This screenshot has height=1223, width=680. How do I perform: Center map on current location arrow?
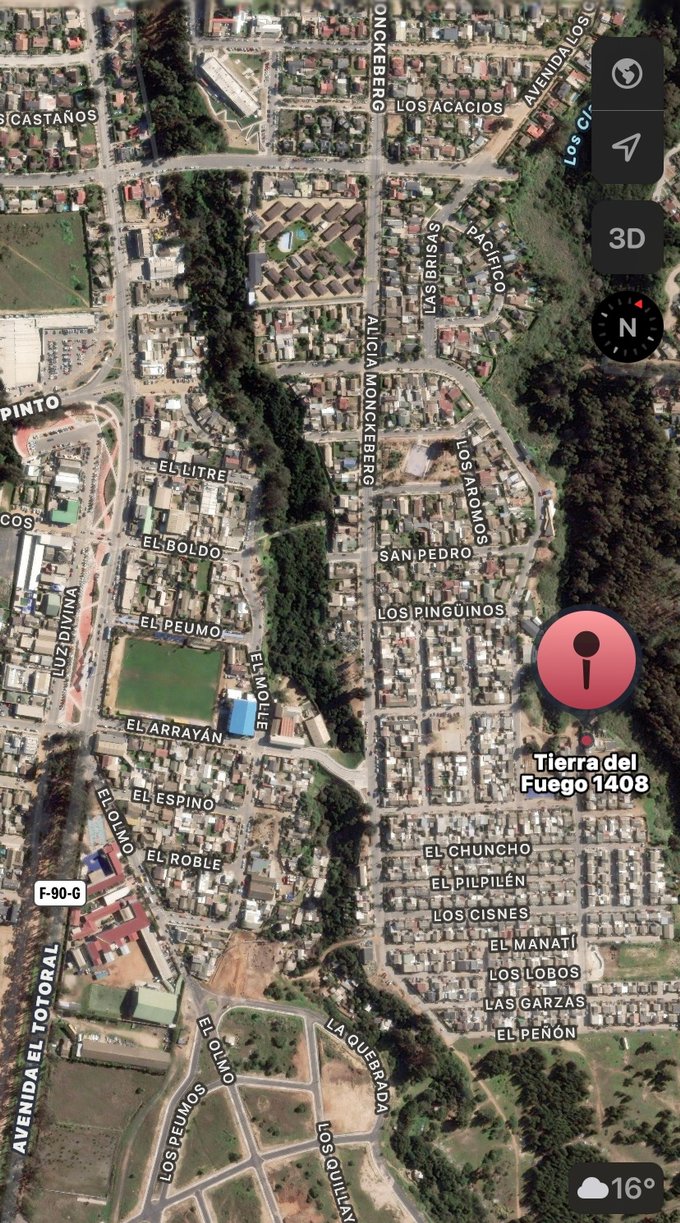pyautogui.click(x=627, y=148)
